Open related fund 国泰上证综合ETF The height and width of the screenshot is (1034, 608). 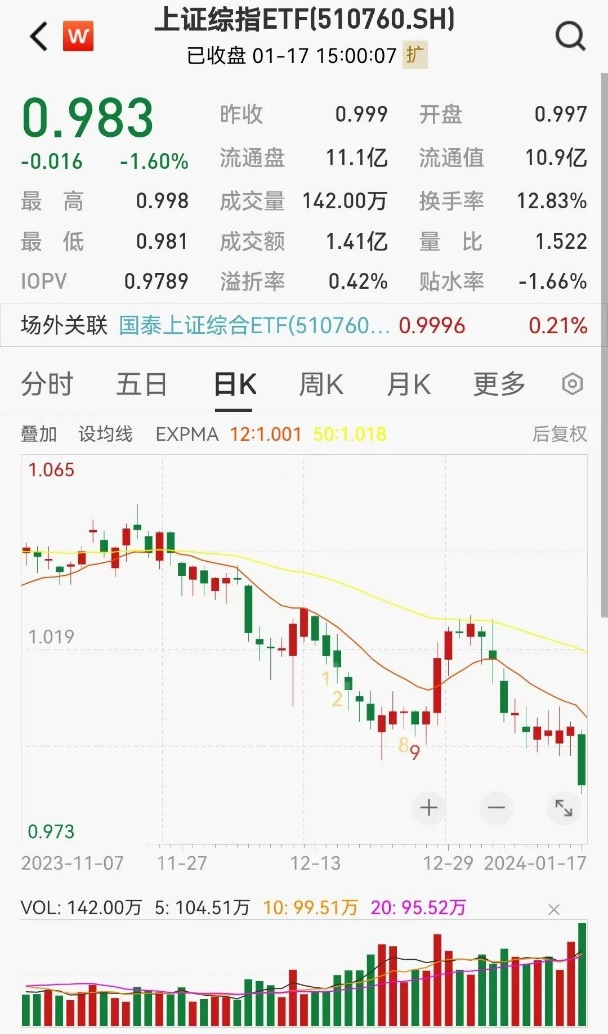point(255,325)
